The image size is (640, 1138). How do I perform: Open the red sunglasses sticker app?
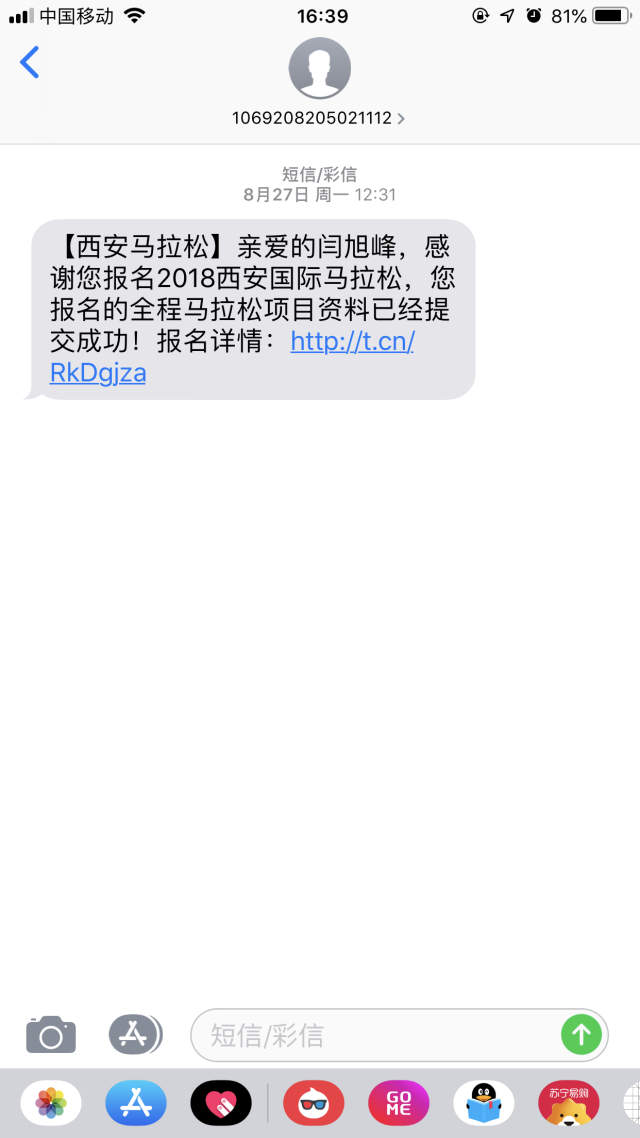tap(313, 1103)
